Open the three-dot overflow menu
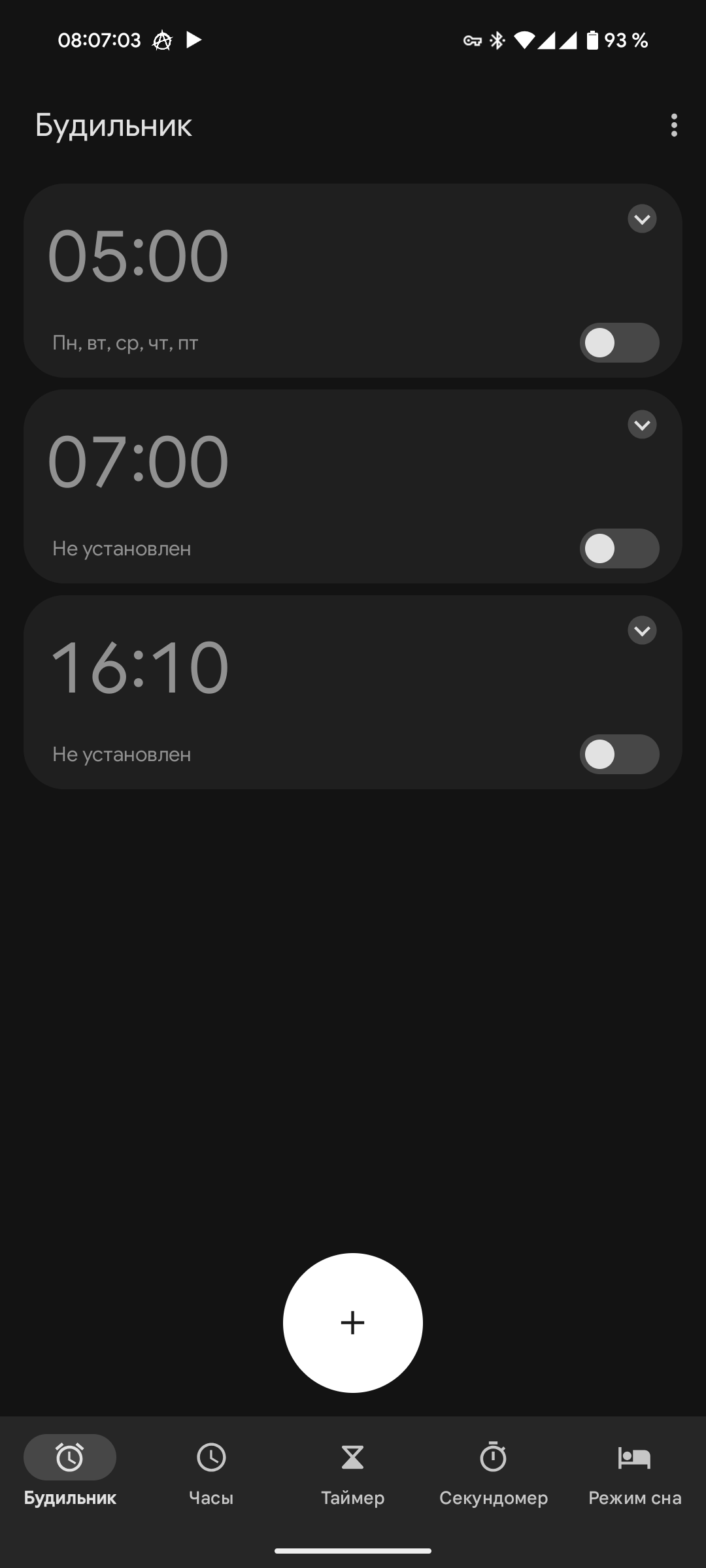The width and height of the screenshot is (706, 1568). pyautogui.click(x=673, y=125)
